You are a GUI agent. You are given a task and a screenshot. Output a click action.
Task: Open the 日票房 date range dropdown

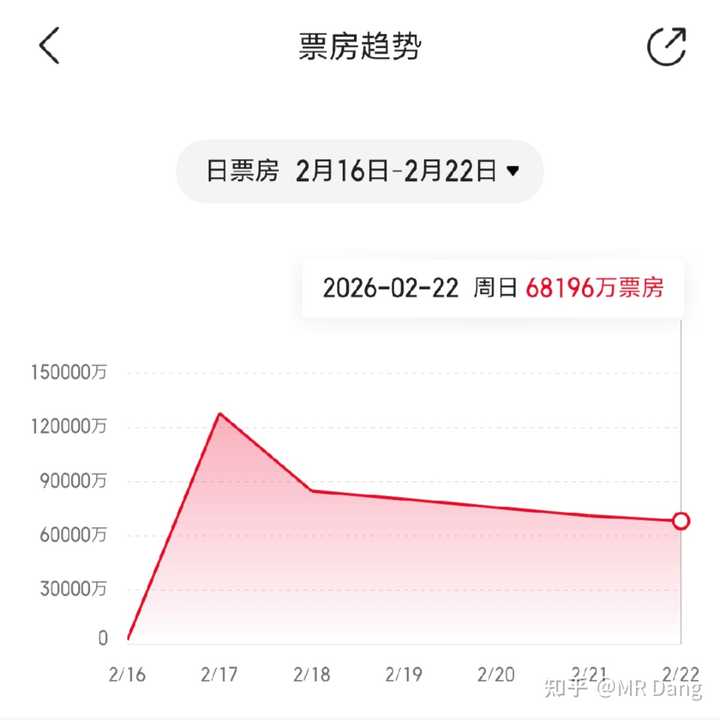(360, 172)
